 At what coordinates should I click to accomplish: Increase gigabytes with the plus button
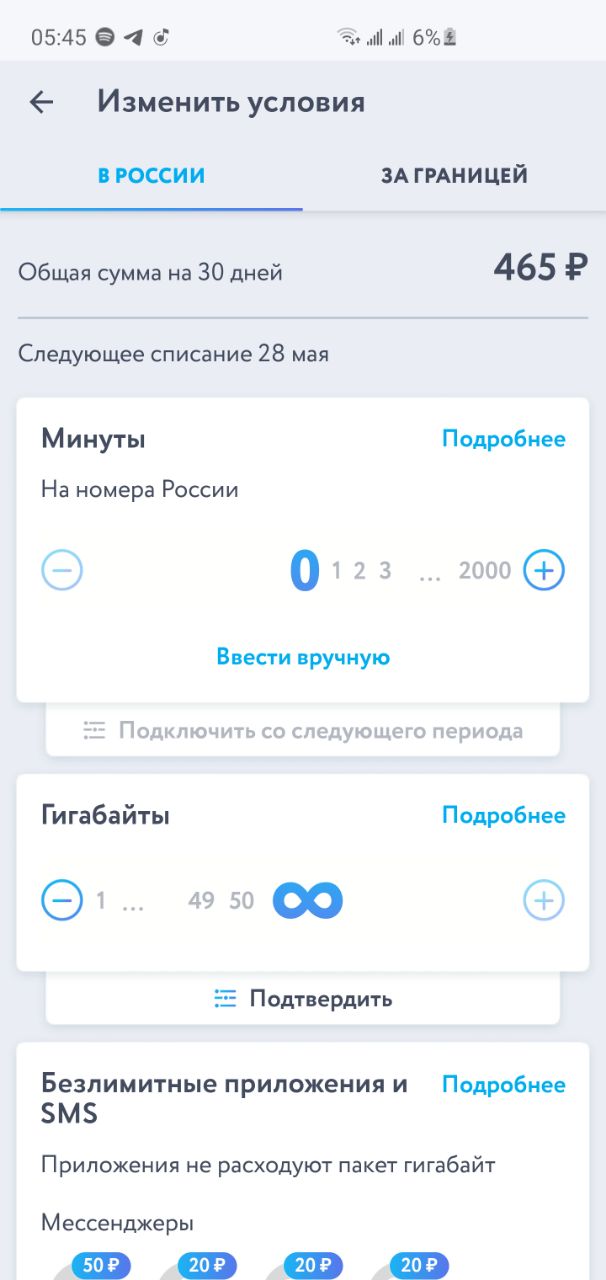pyautogui.click(x=544, y=900)
